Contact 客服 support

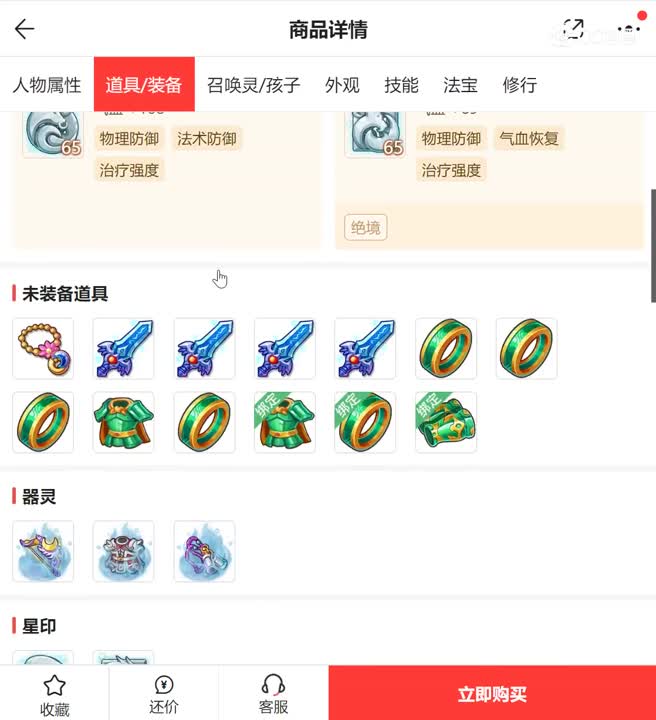pos(273,695)
